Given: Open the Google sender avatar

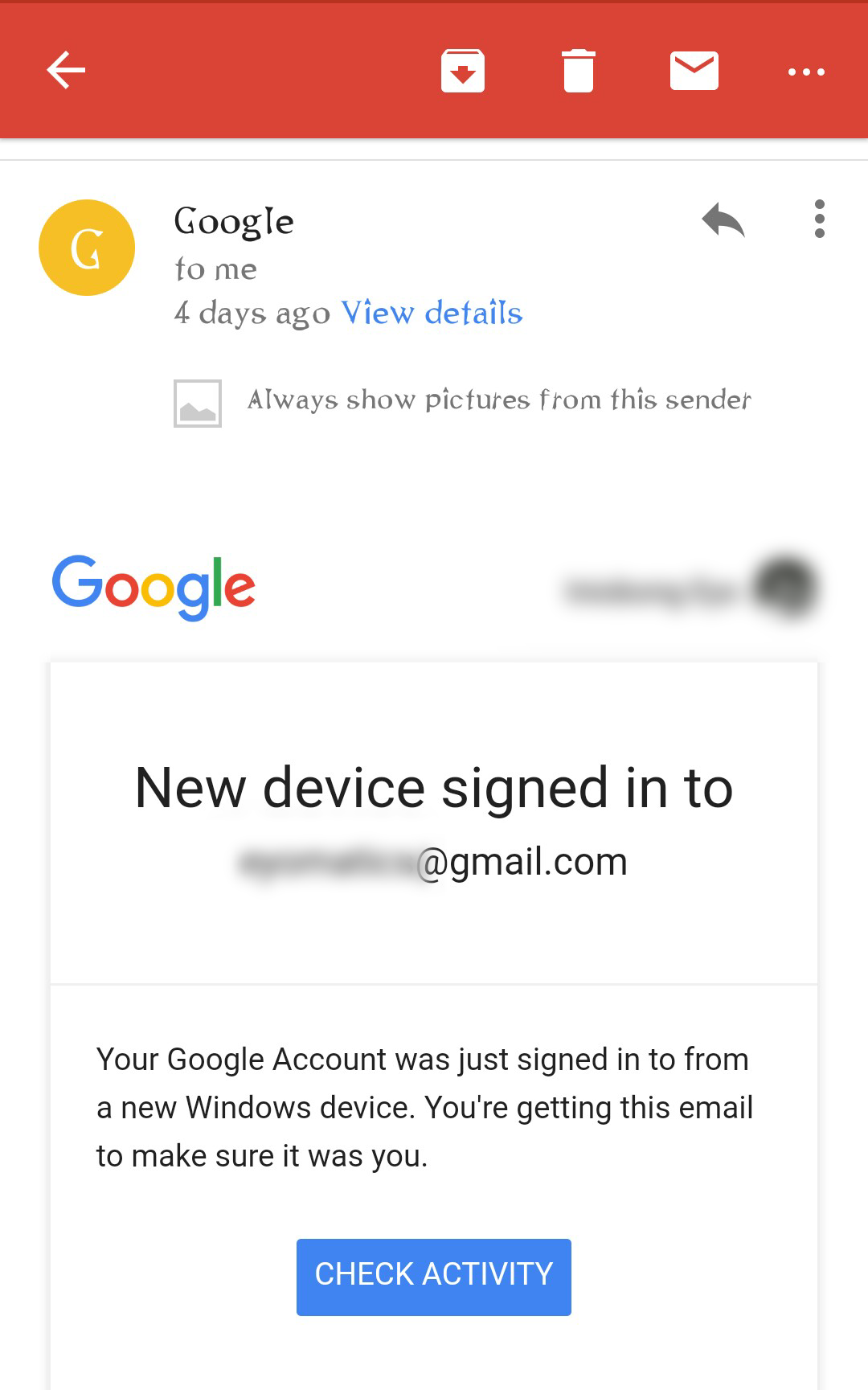Looking at the screenshot, I should click(87, 248).
